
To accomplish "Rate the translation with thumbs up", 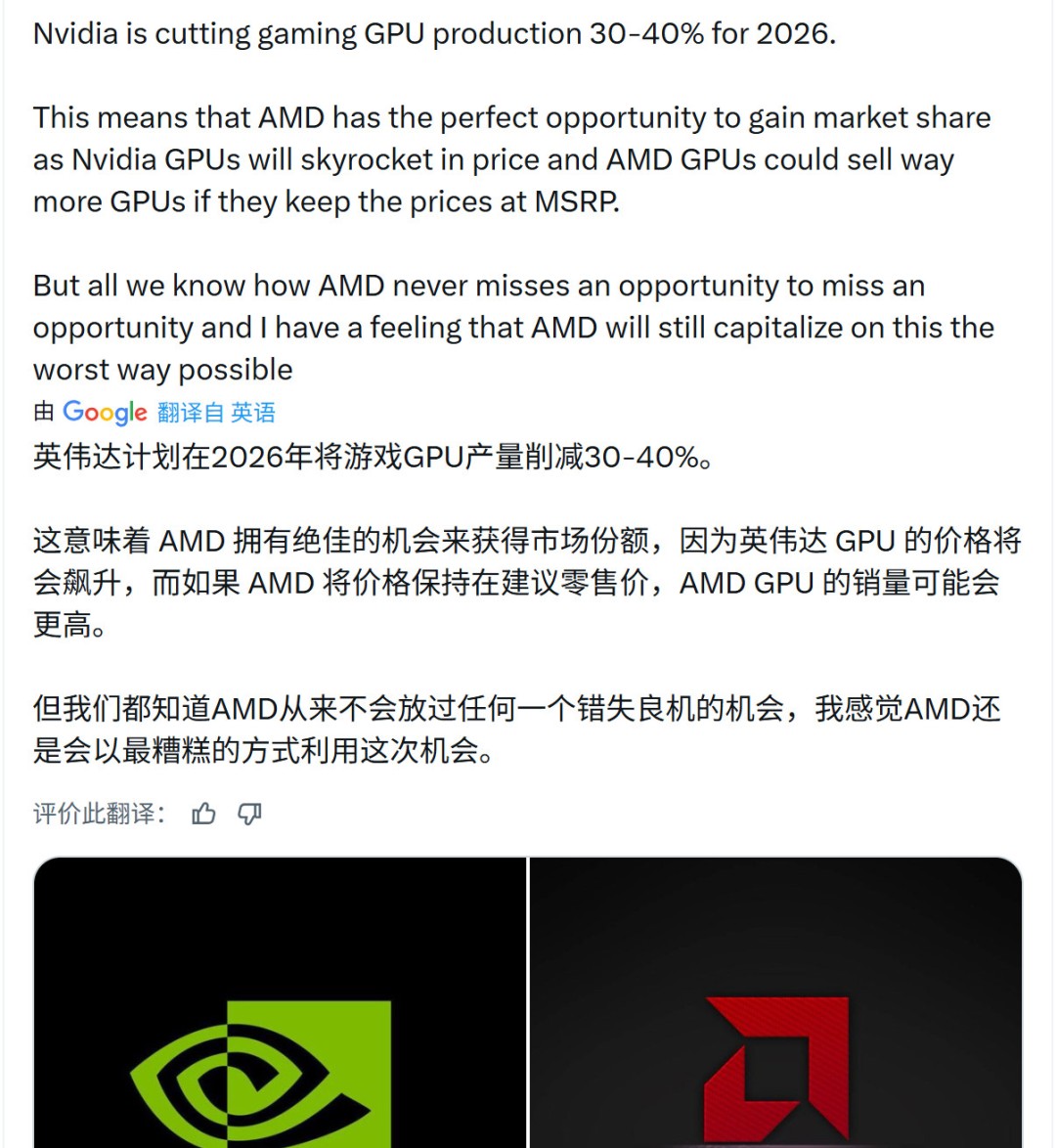I will click(x=203, y=814).
